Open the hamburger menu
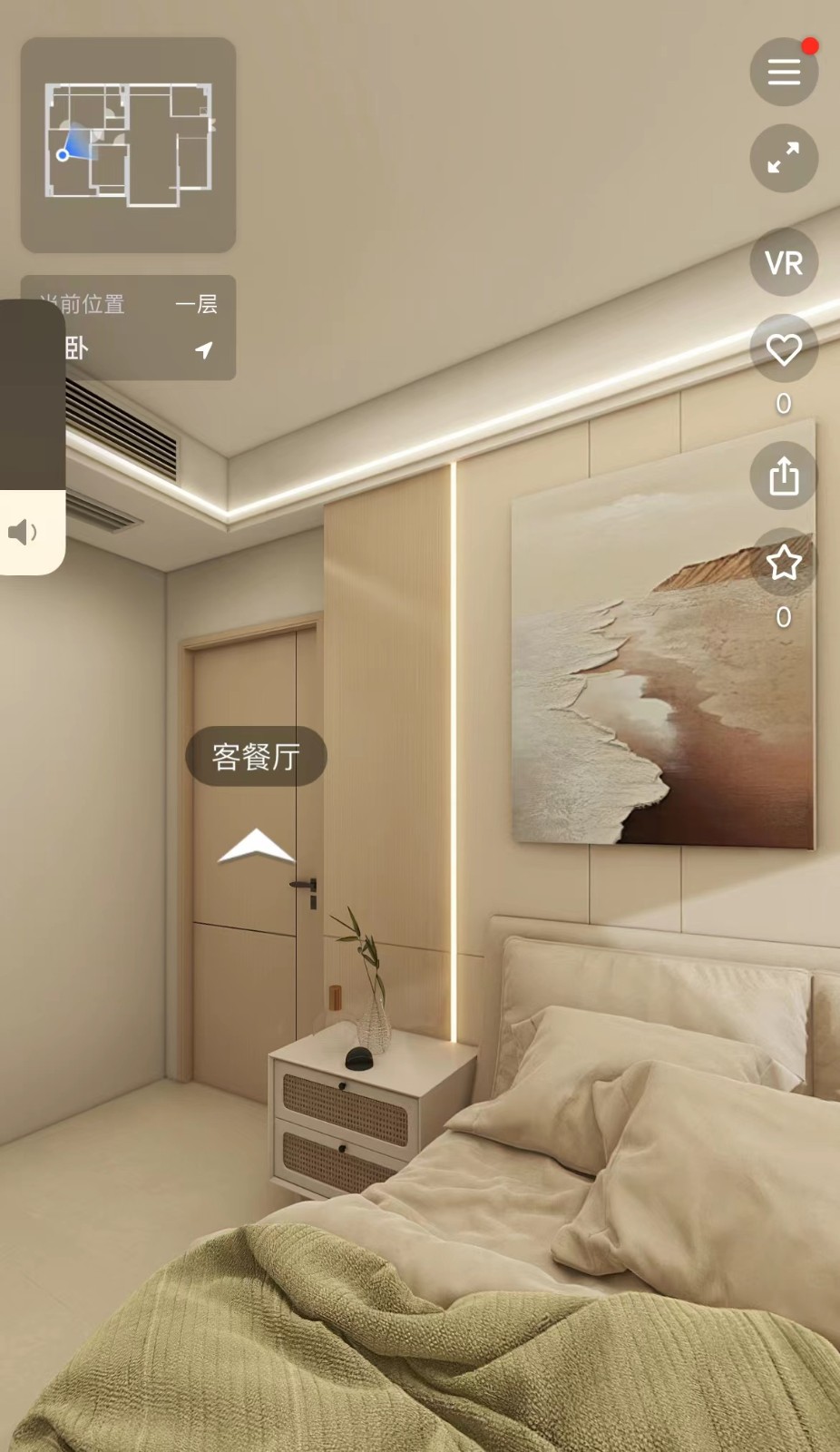The height and width of the screenshot is (1452, 840). coord(784,72)
